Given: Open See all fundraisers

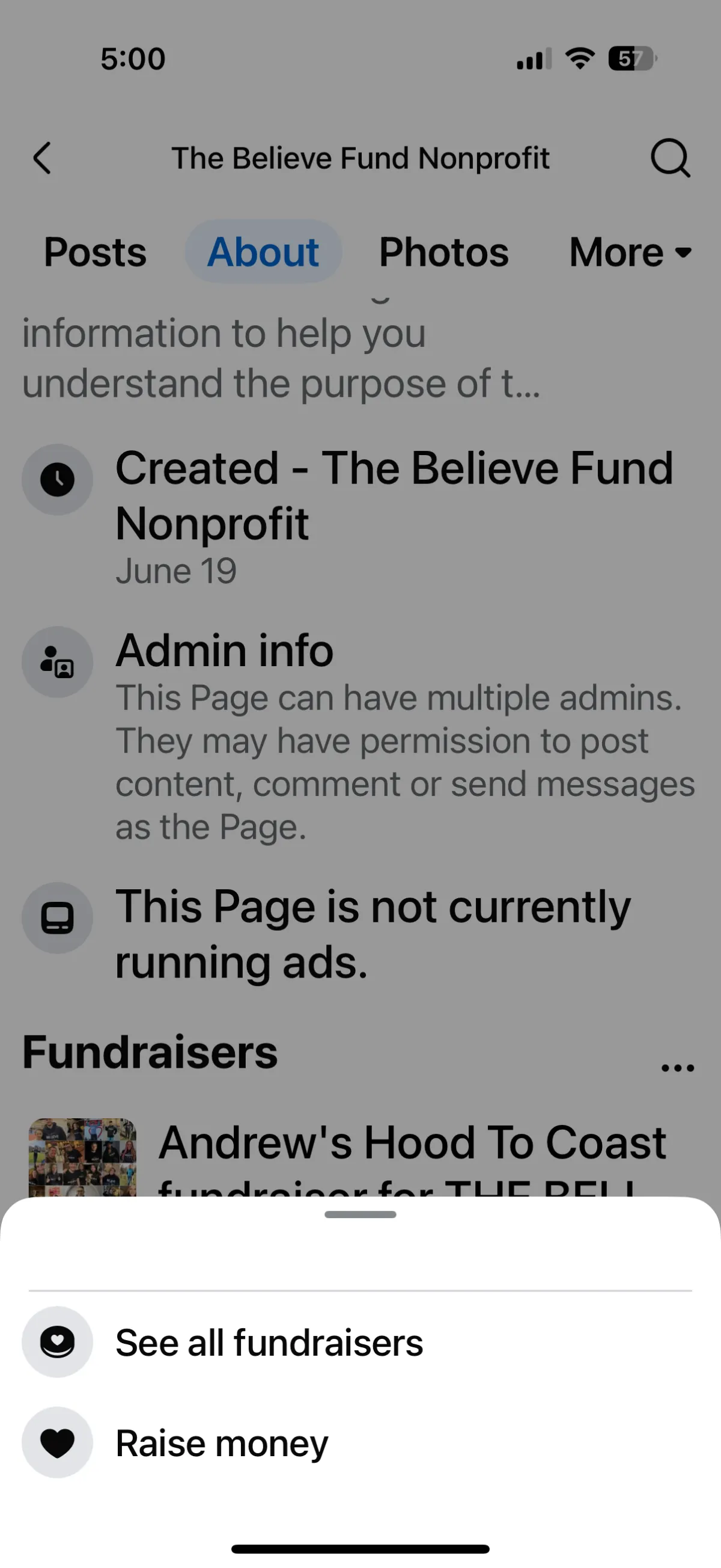Looking at the screenshot, I should pos(269,1342).
